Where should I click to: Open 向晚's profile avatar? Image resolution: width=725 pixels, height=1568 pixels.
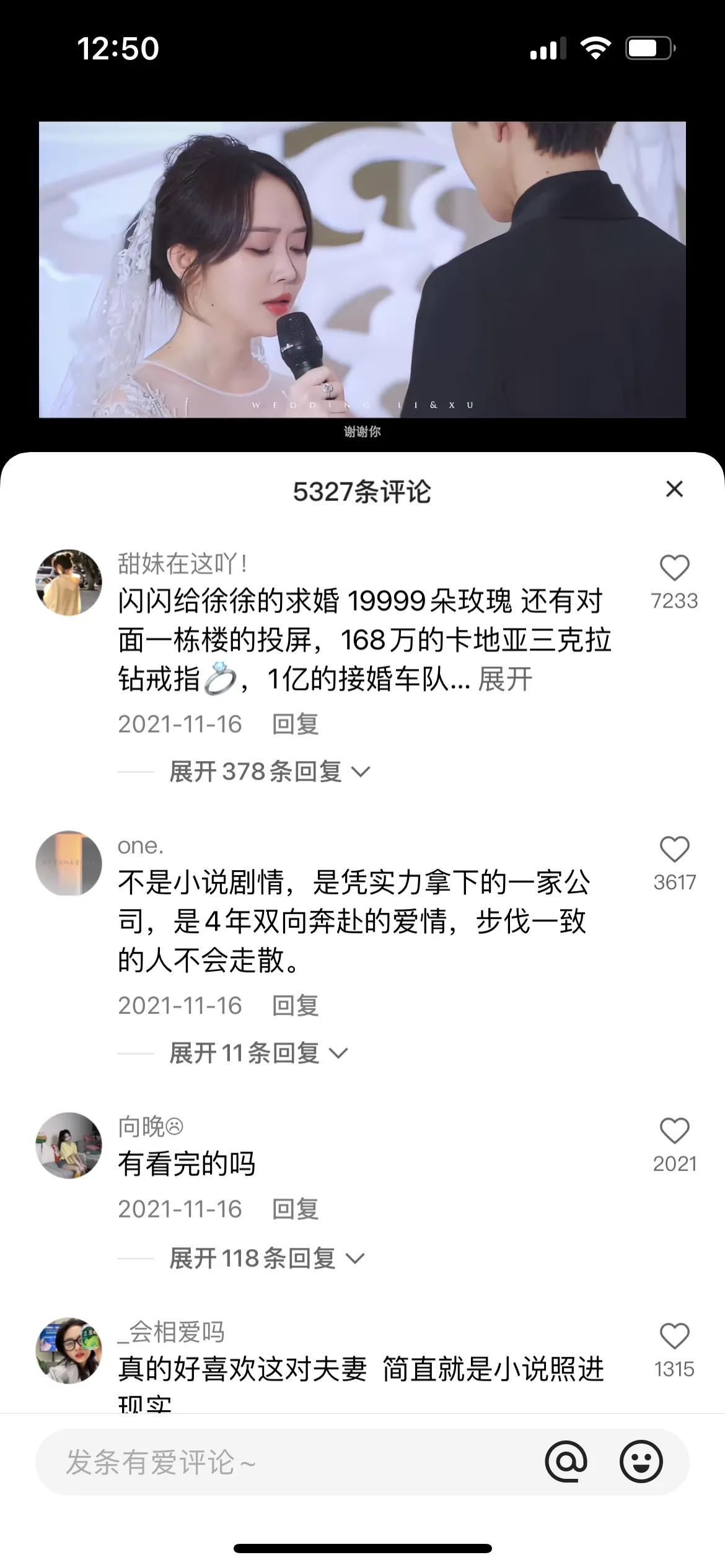[x=69, y=1145]
